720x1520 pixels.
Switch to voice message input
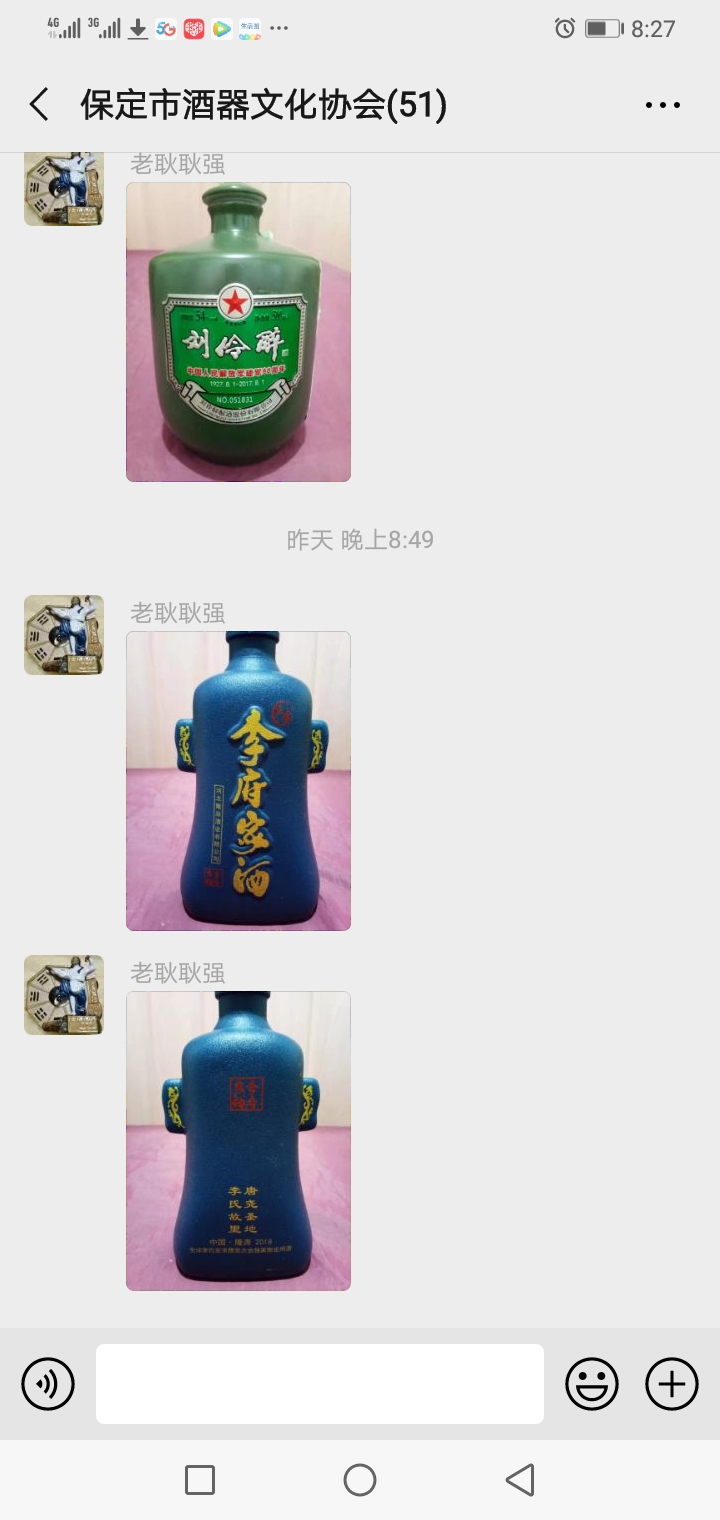point(48,1384)
